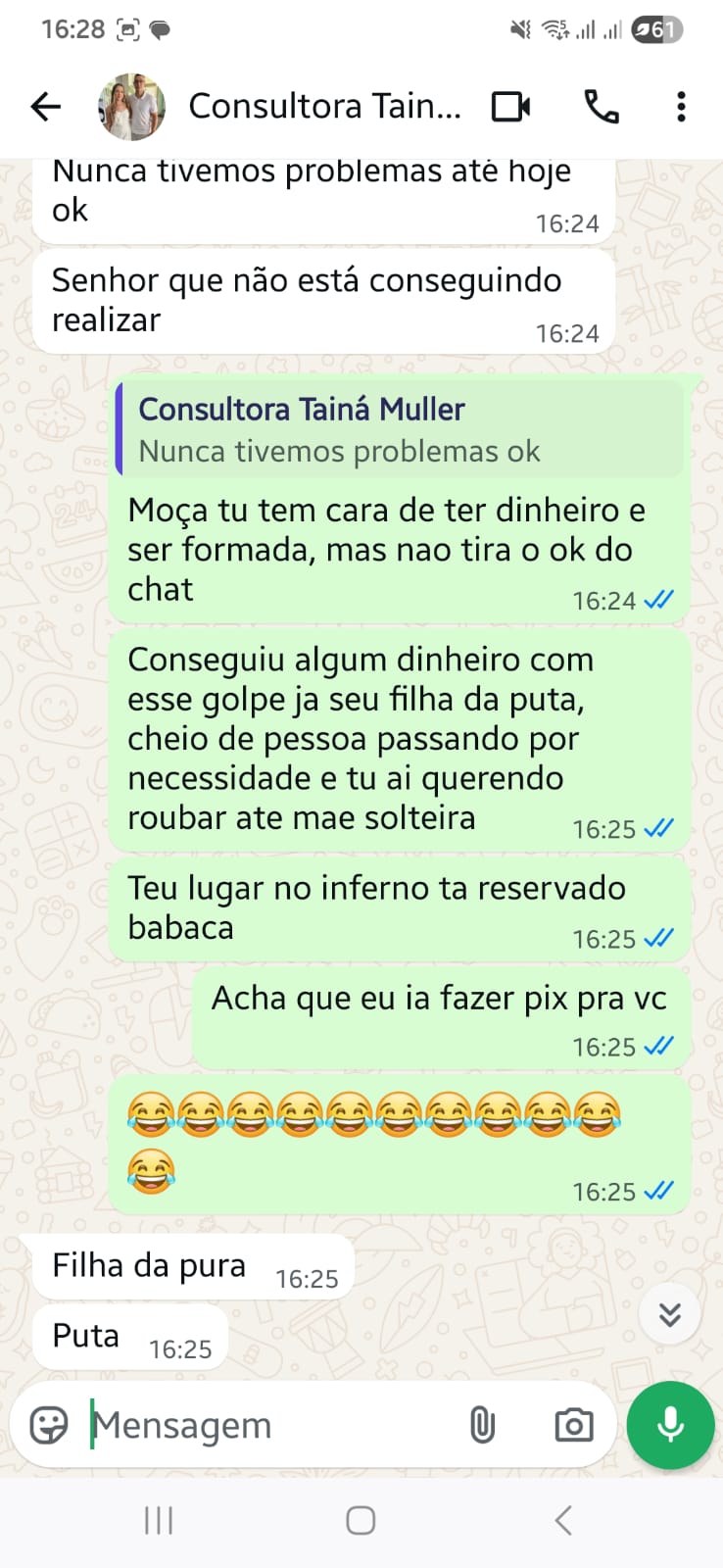Screen dimensions: 723x1568
Task: Return to the home screen
Action: tap(361, 1520)
